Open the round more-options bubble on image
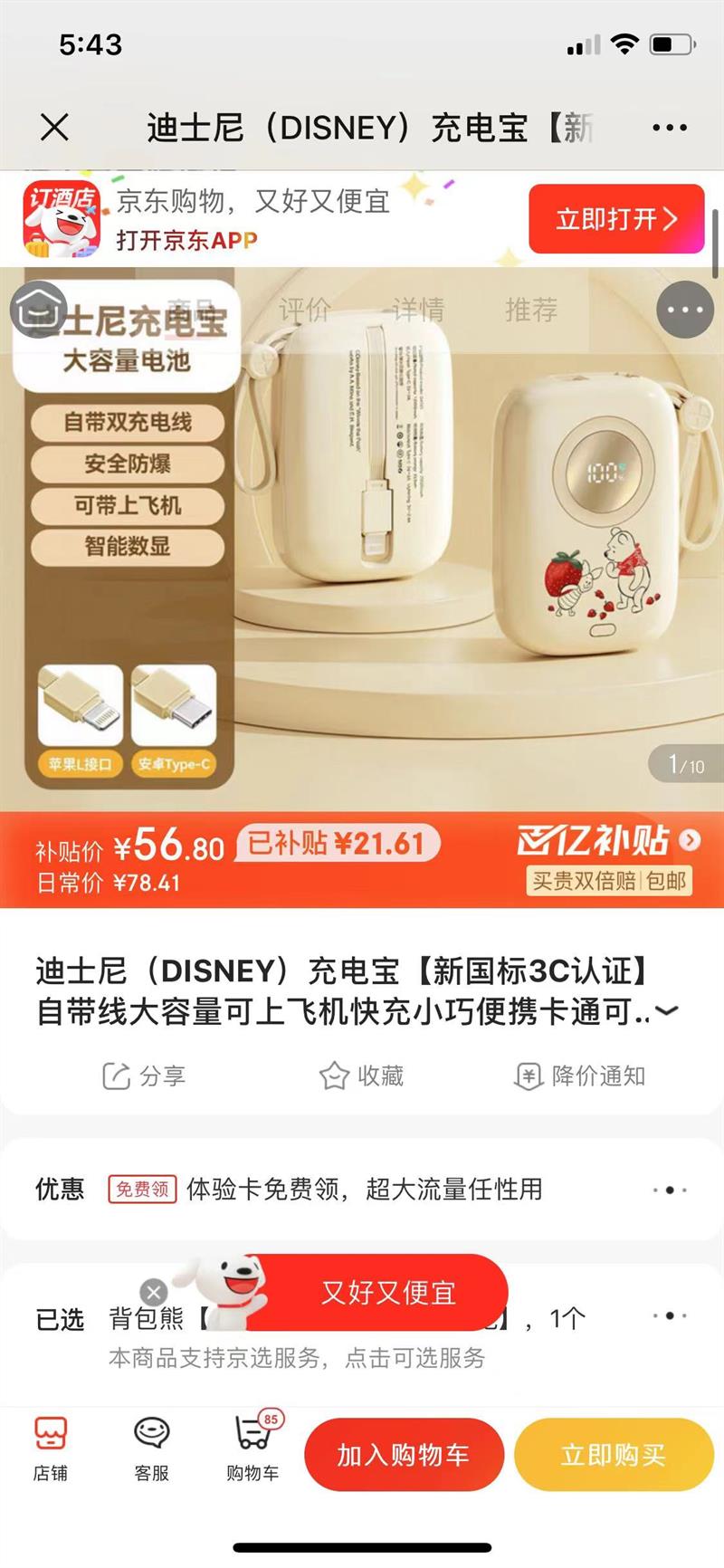Screen dimensions: 724x1568 [x=685, y=310]
